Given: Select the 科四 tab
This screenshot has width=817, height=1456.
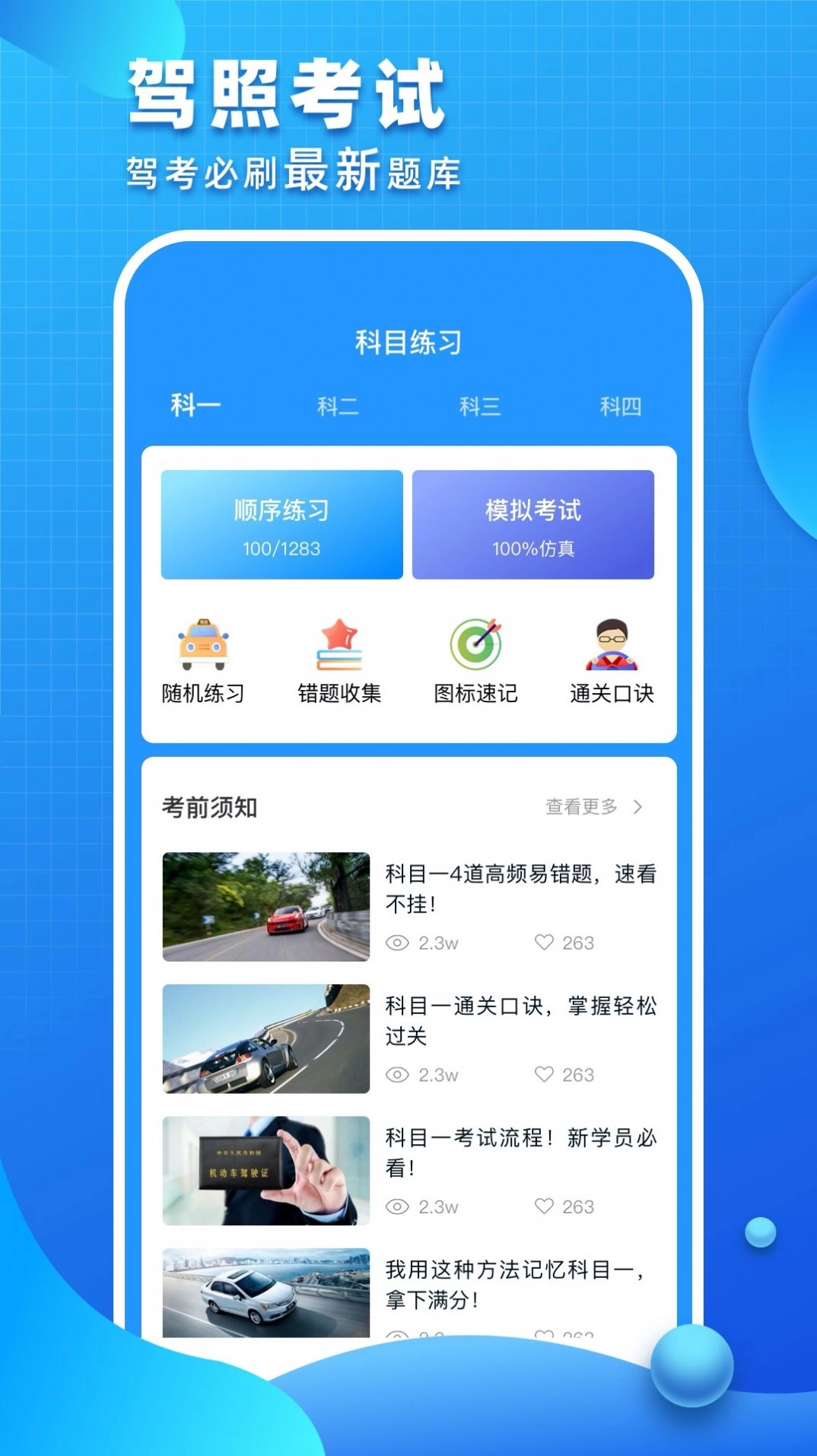Looking at the screenshot, I should (621, 406).
